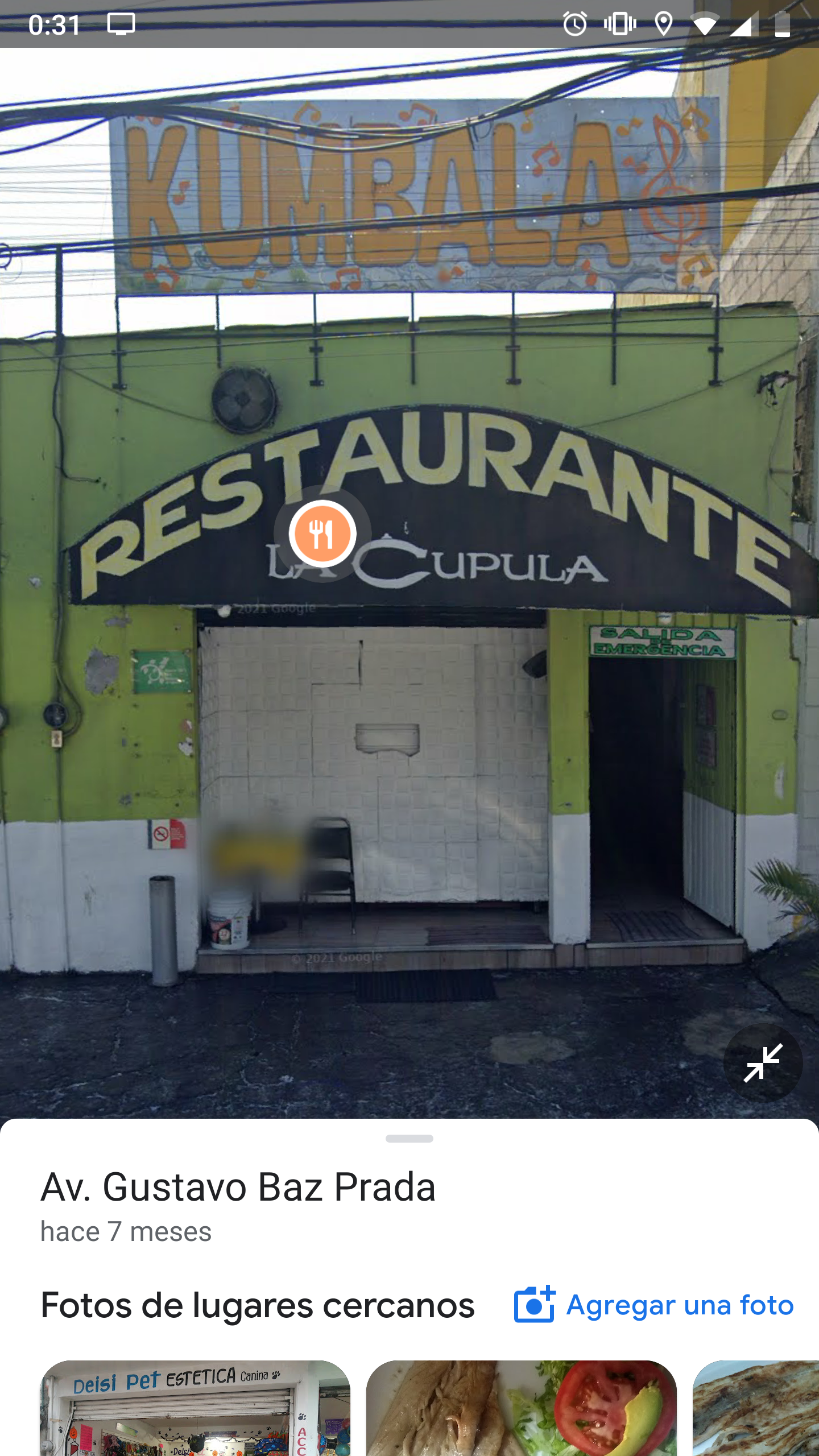This screenshot has height=1456, width=819.
Task: Open the partially visible third nearby photo
Action: point(756,1408)
